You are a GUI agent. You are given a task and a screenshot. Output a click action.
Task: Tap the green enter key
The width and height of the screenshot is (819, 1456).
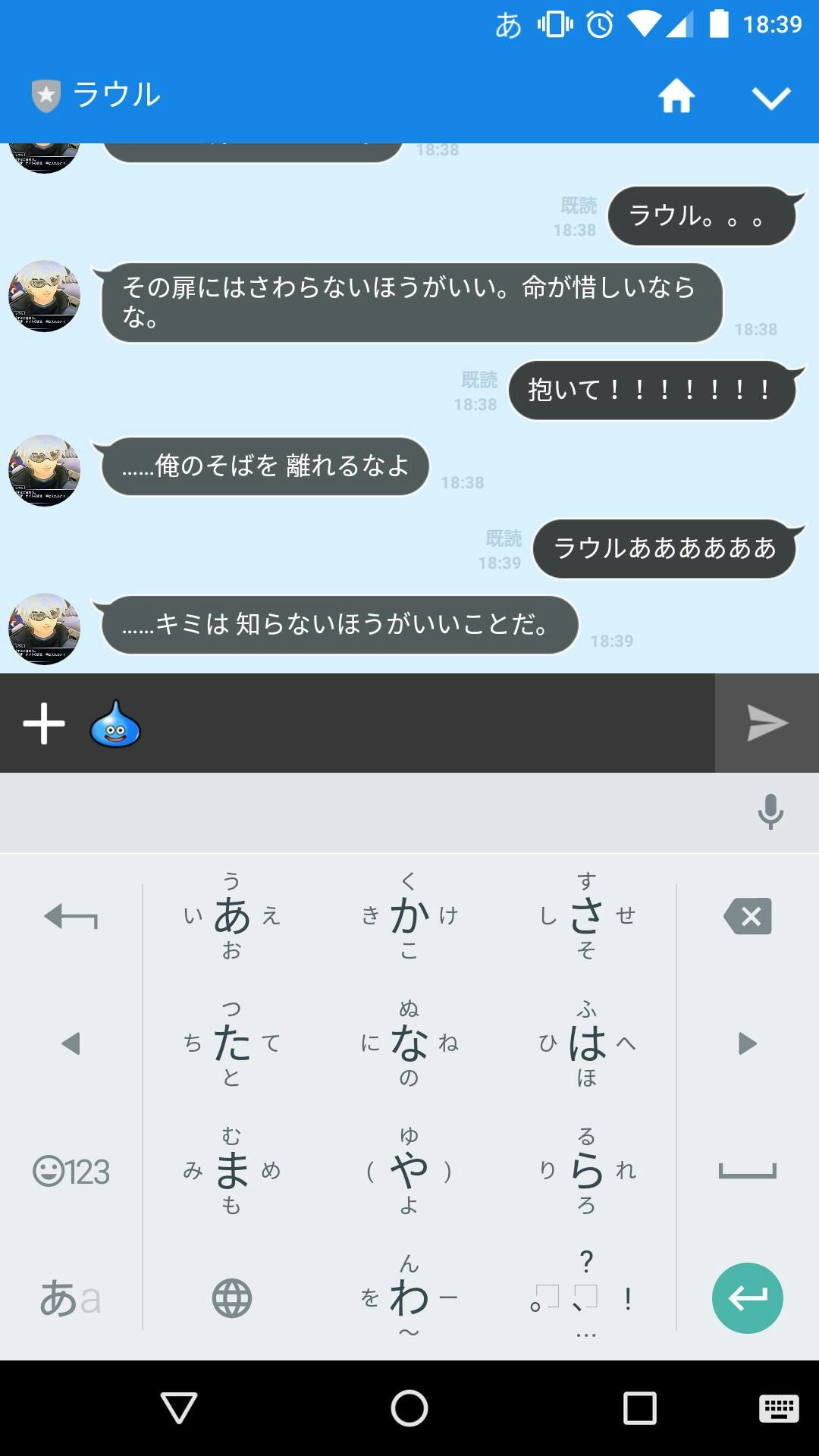coord(747,1298)
